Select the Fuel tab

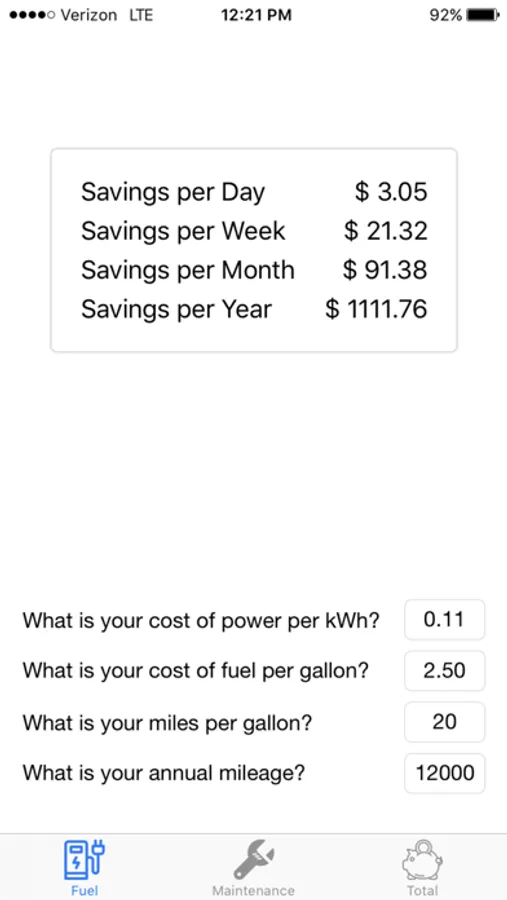[x=84, y=867]
